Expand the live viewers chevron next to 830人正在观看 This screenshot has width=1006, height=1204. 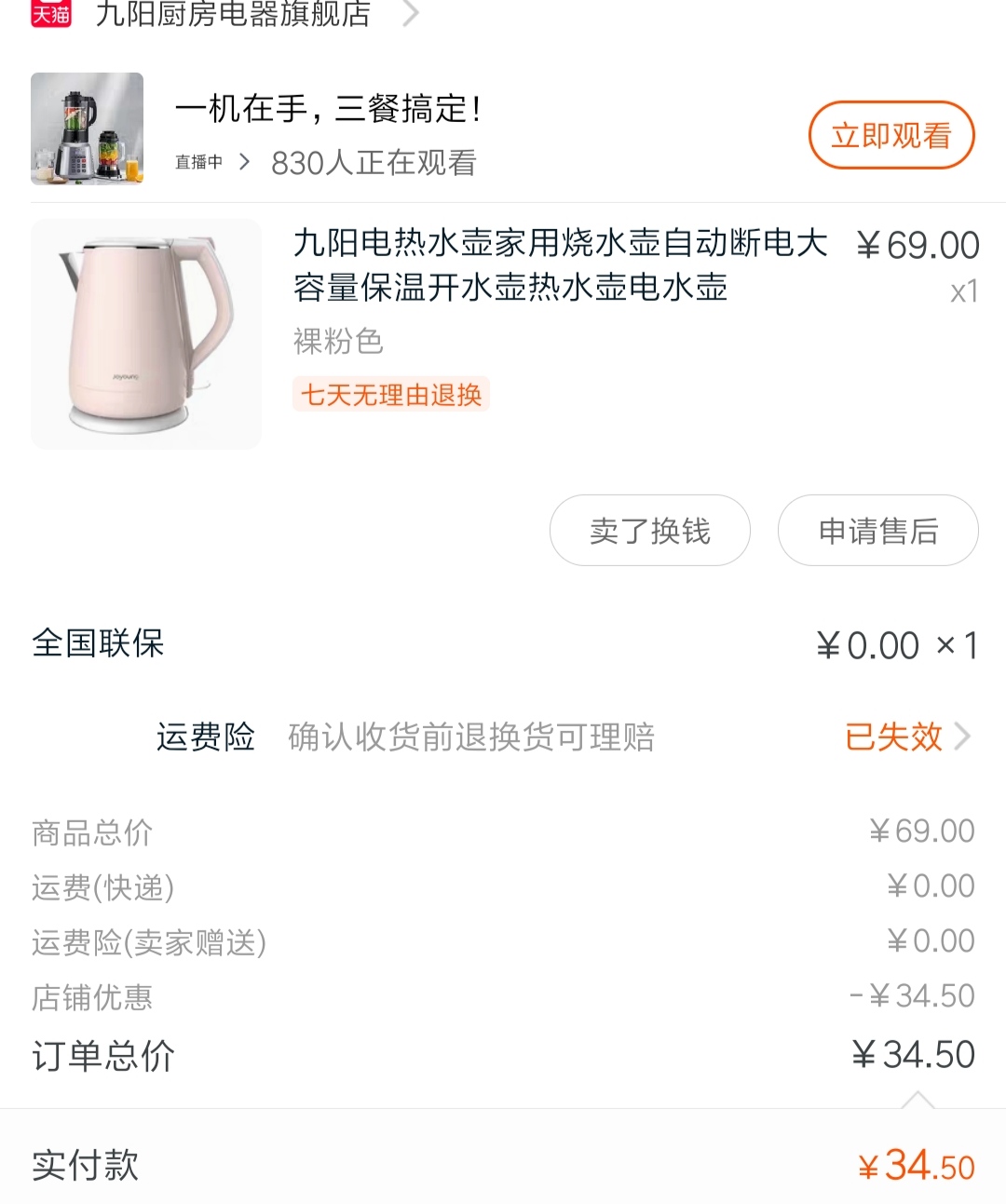245,162
